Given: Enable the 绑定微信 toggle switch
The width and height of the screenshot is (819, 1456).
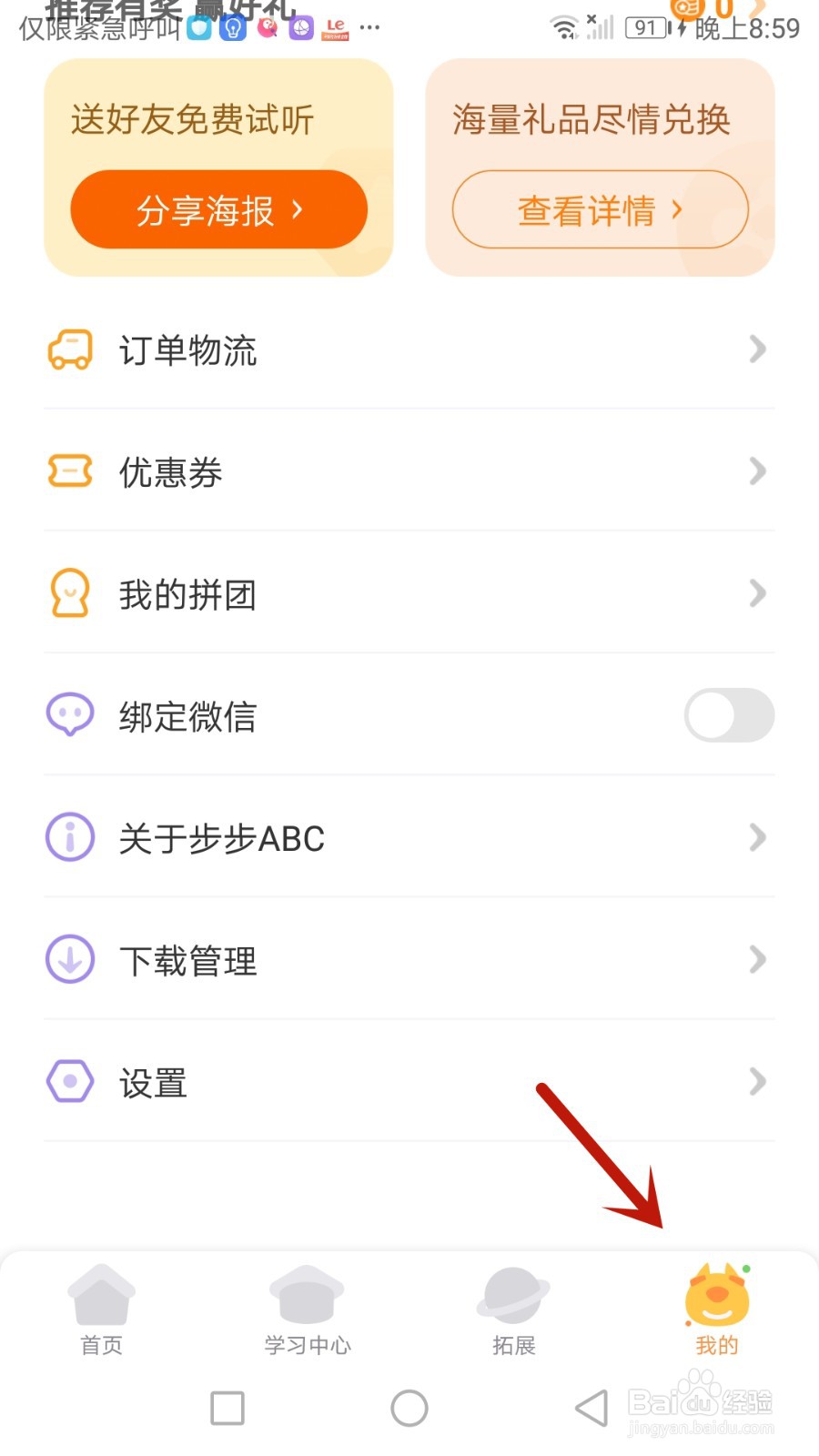Looking at the screenshot, I should (x=728, y=715).
